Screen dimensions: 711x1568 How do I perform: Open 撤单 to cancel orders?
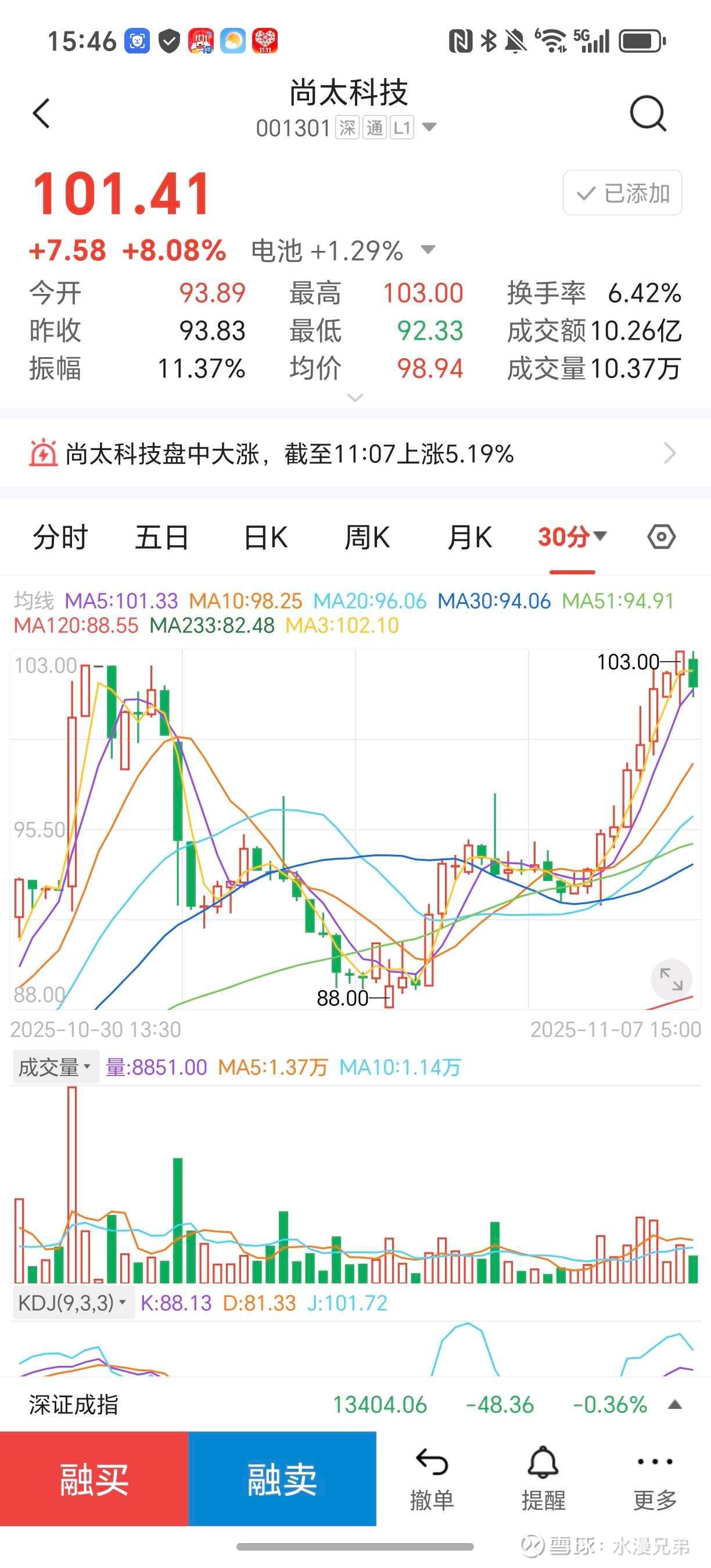pos(432,1479)
